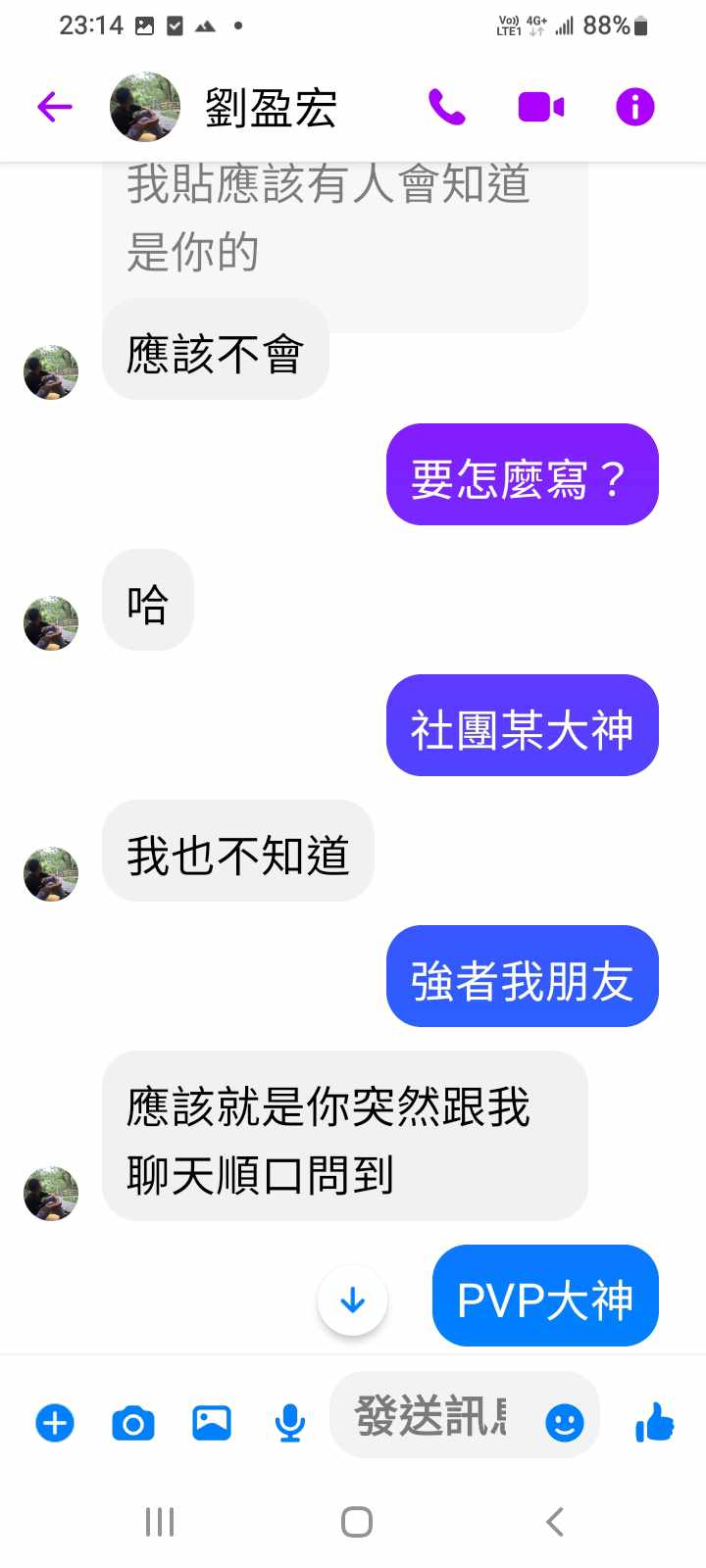Open 劉盈宏's profile from the header

270,107
